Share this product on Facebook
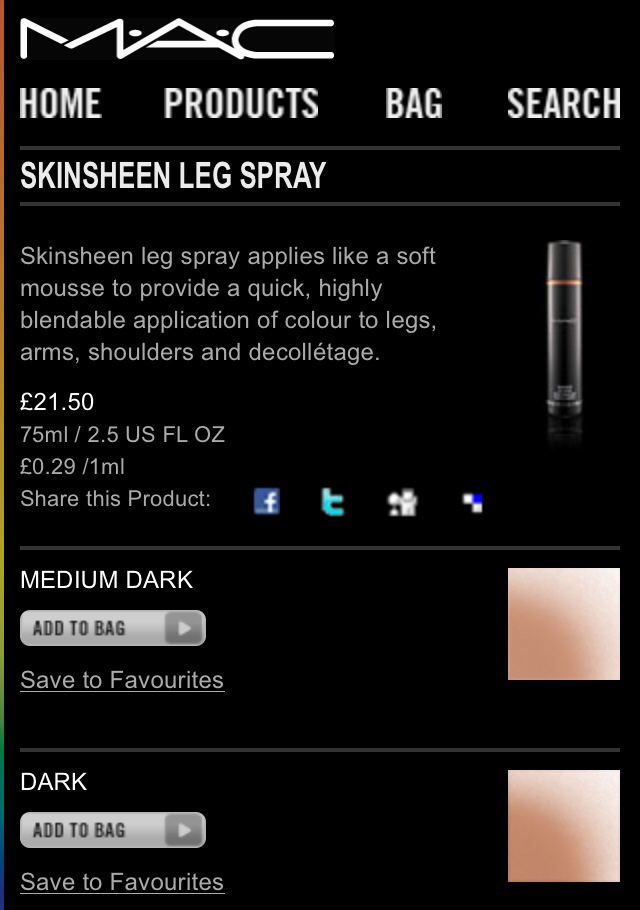 coord(266,501)
